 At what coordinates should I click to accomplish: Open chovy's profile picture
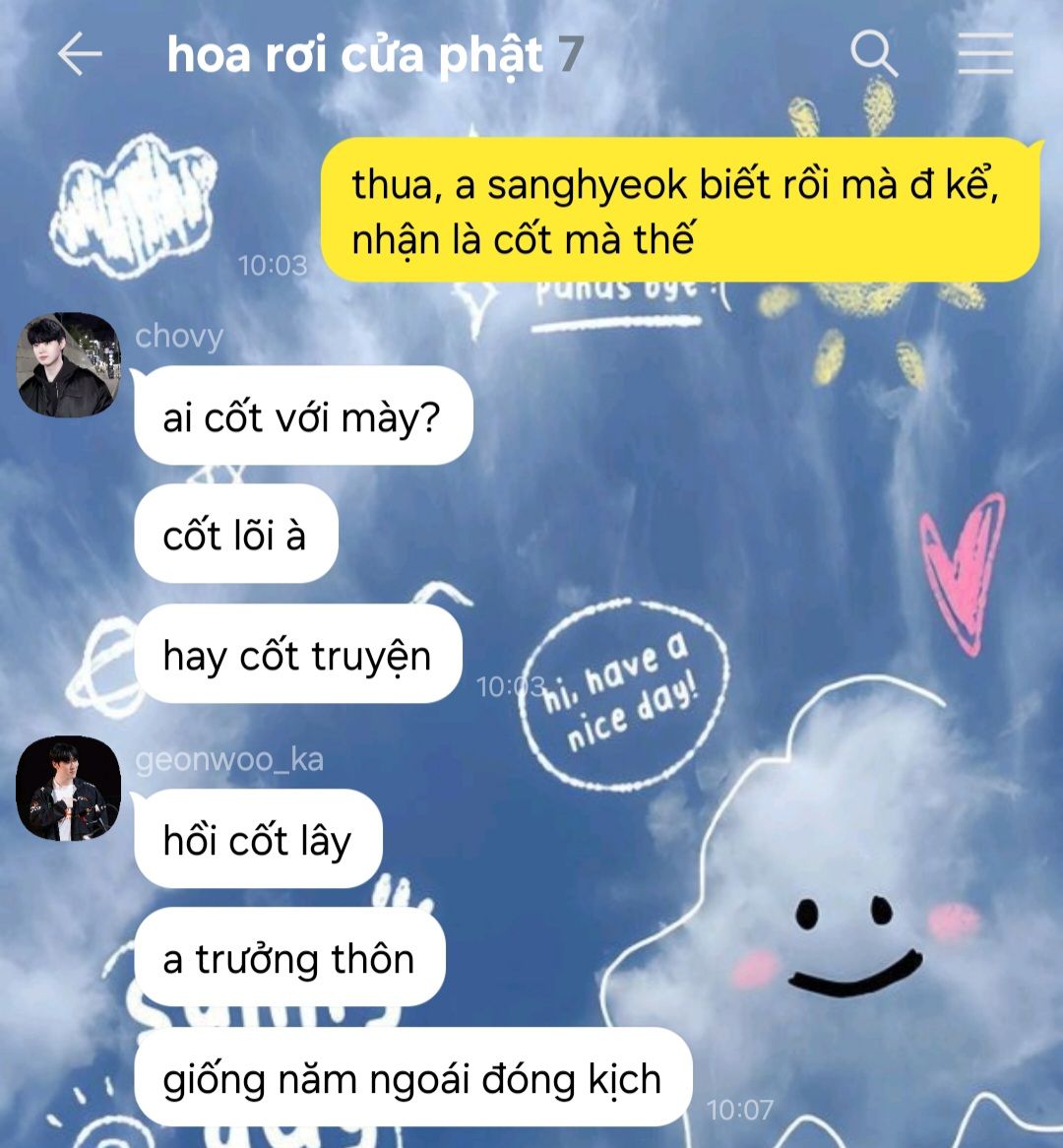tap(69, 365)
